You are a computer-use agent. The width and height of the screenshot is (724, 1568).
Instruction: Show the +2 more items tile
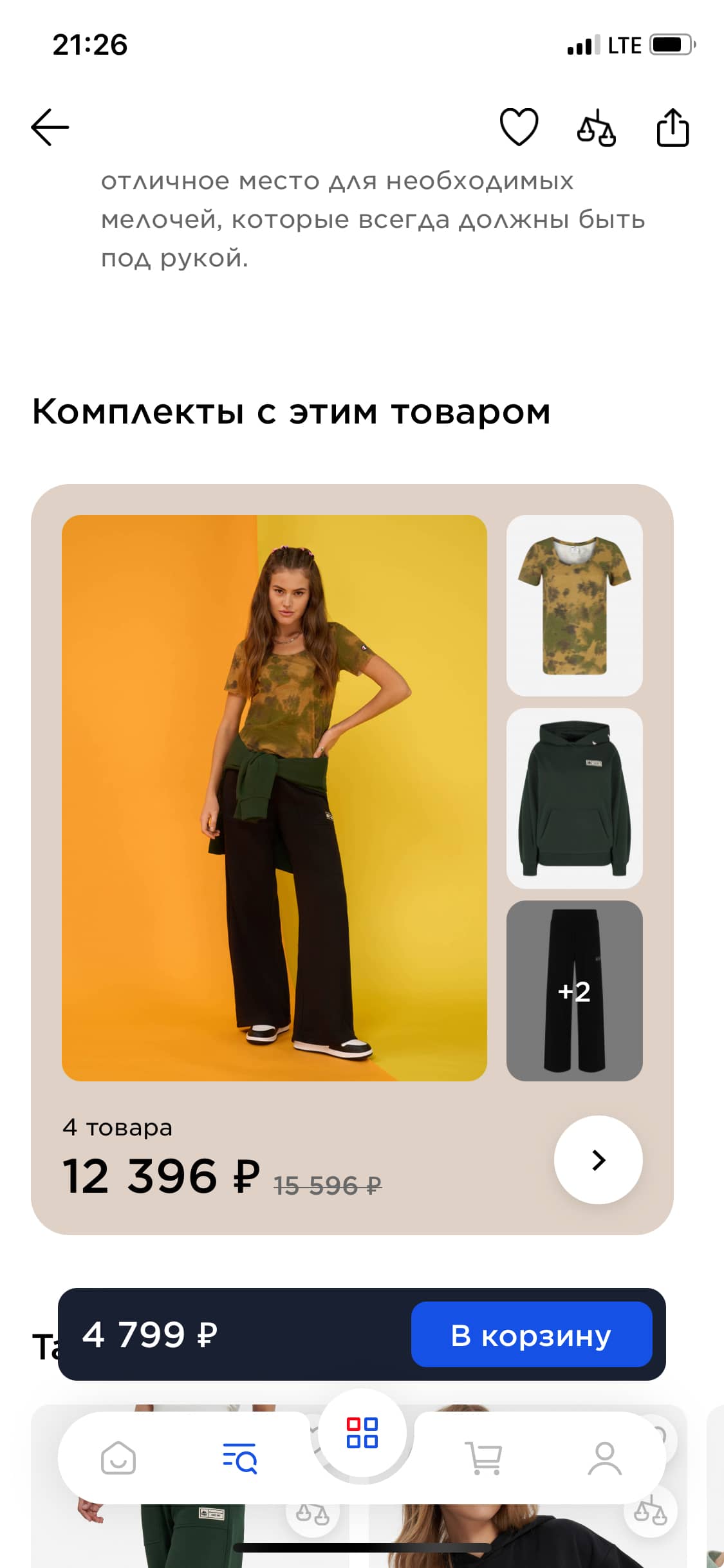tap(574, 991)
